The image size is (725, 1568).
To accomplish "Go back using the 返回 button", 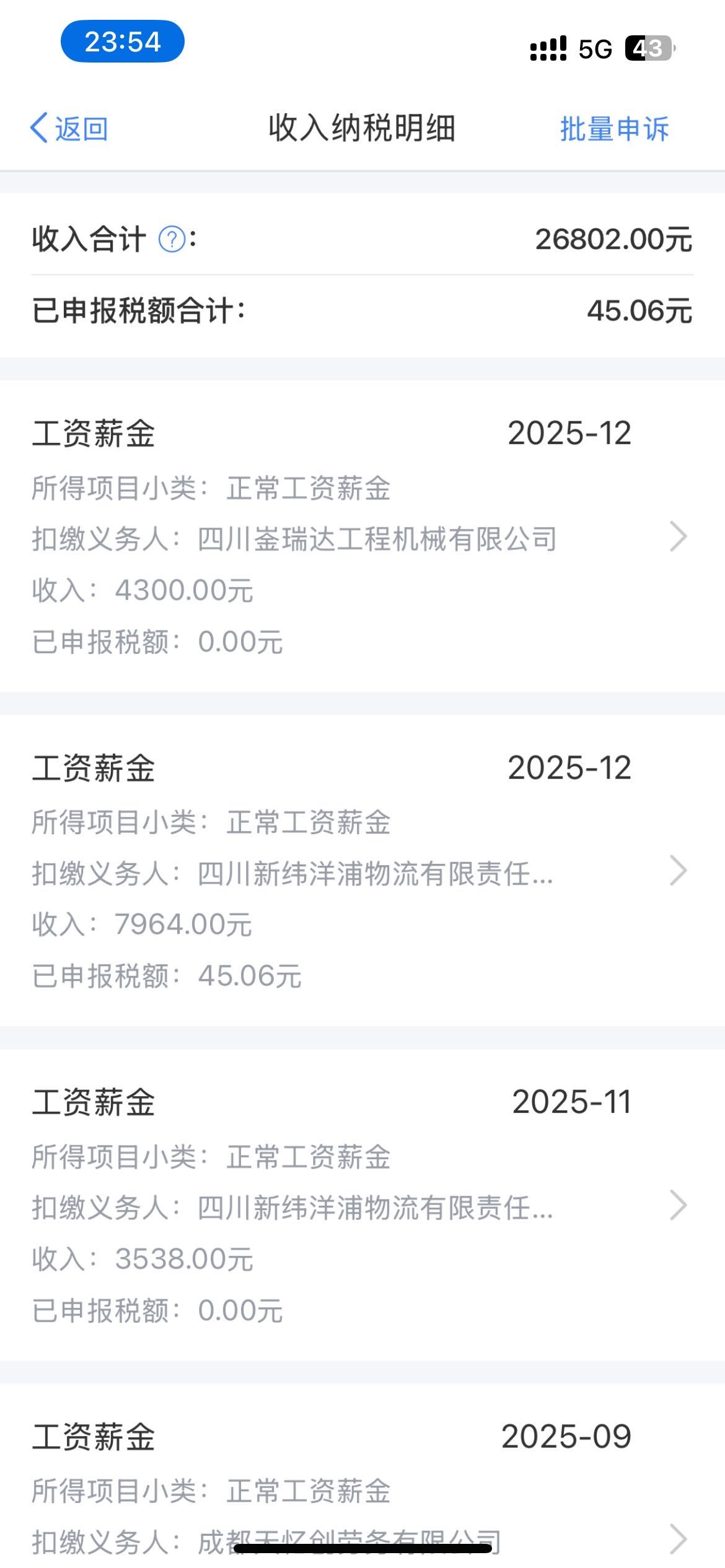I will pyautogui.click(x=69, y=129).
